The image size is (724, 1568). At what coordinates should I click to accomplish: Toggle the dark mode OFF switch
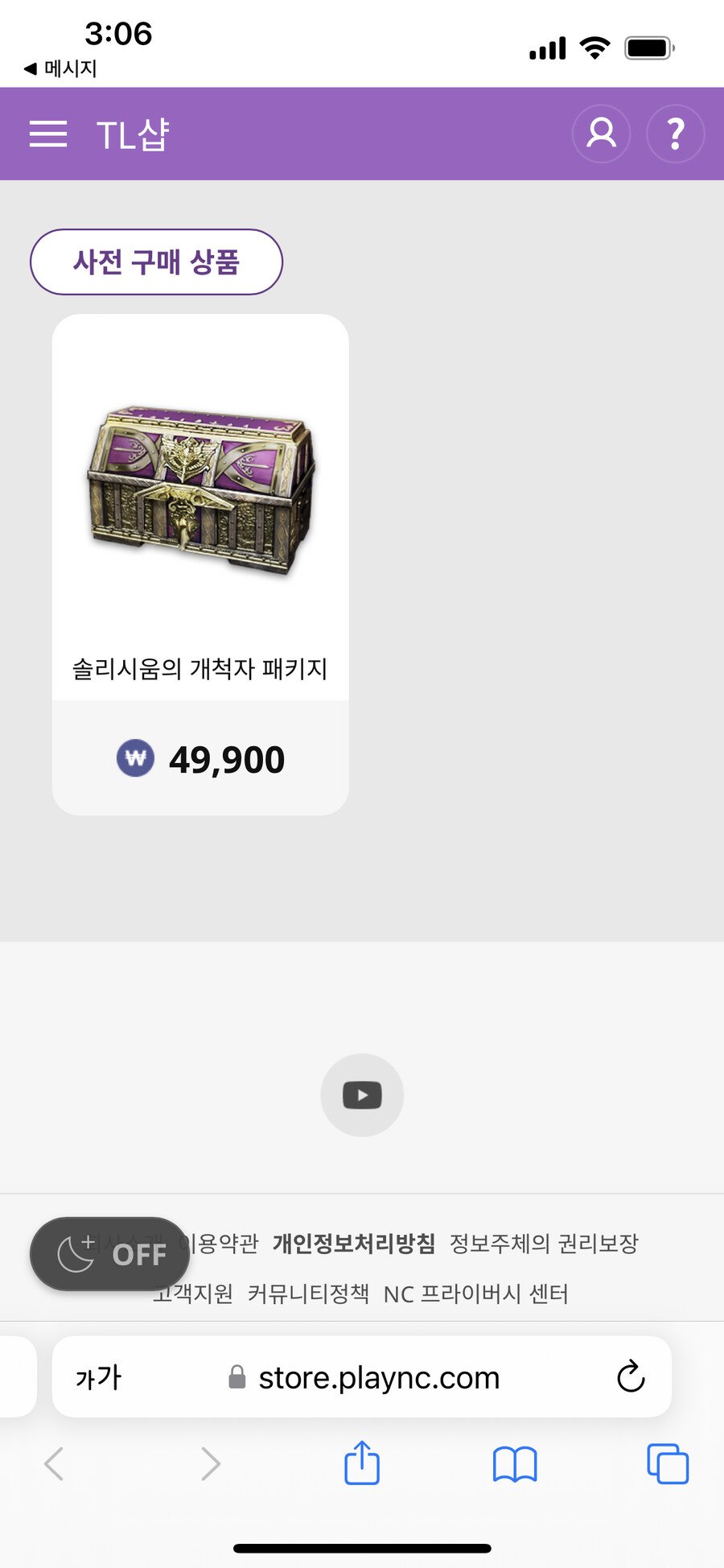pos(109,1254)
